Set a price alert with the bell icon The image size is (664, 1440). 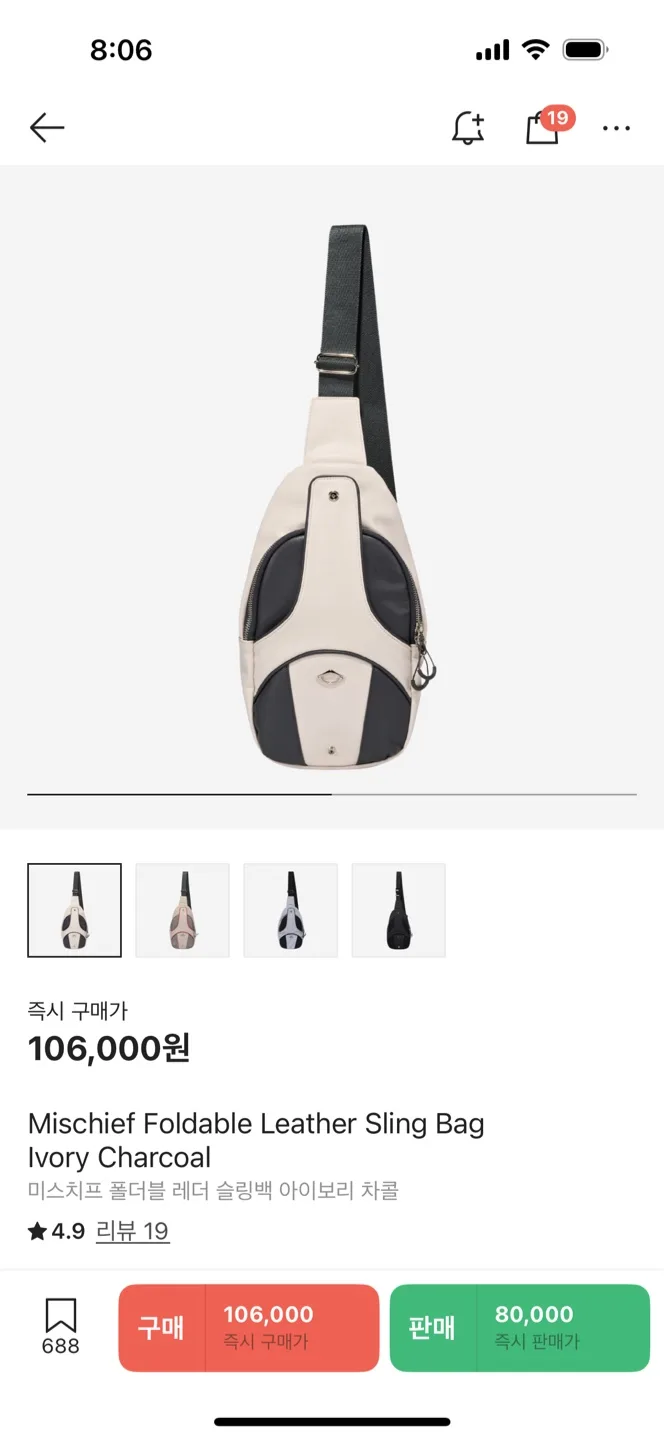point(468,127)
